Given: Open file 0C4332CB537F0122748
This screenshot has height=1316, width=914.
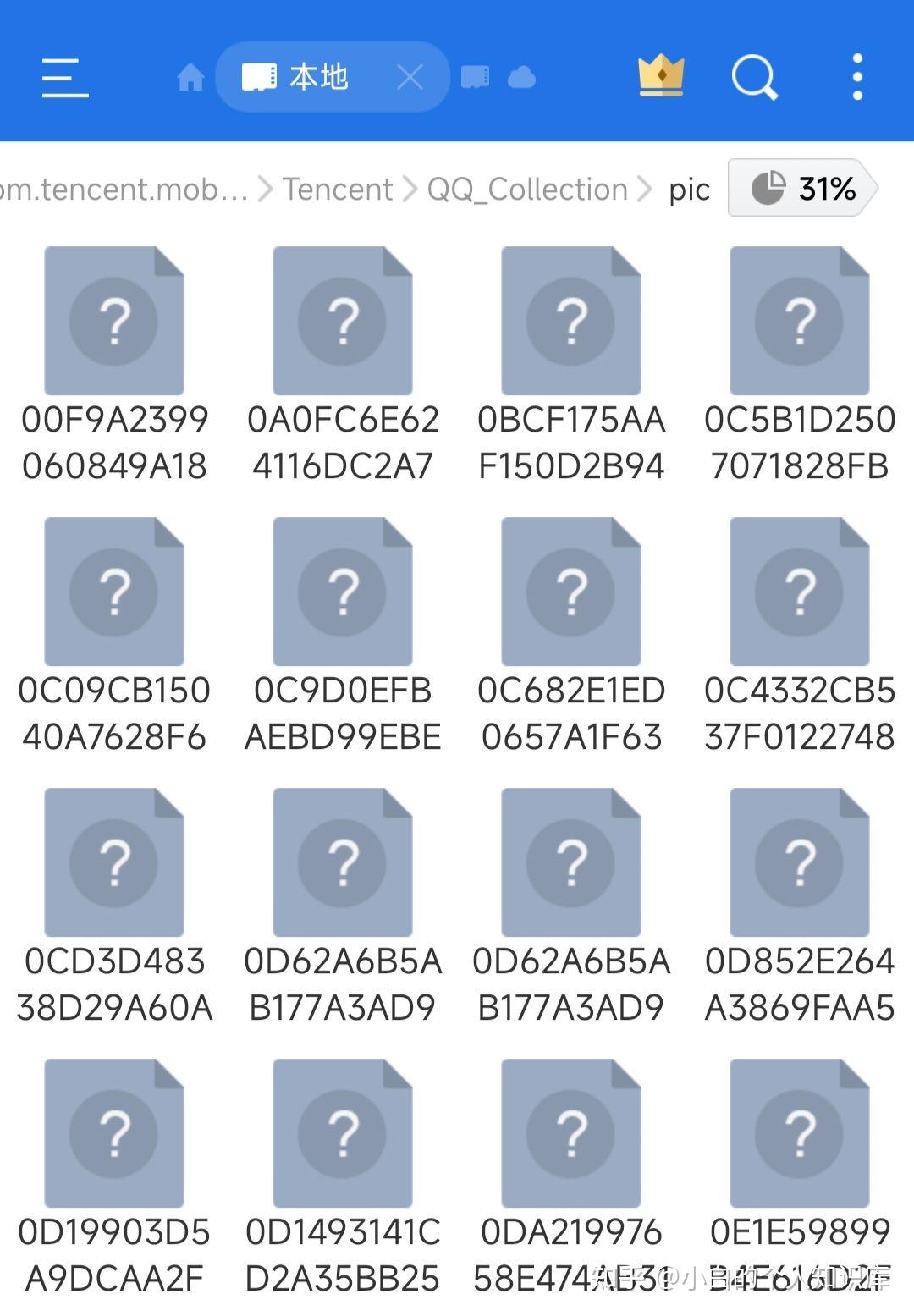Looking at the screenshot, I should pyautogui.click(x=800, y=592).
